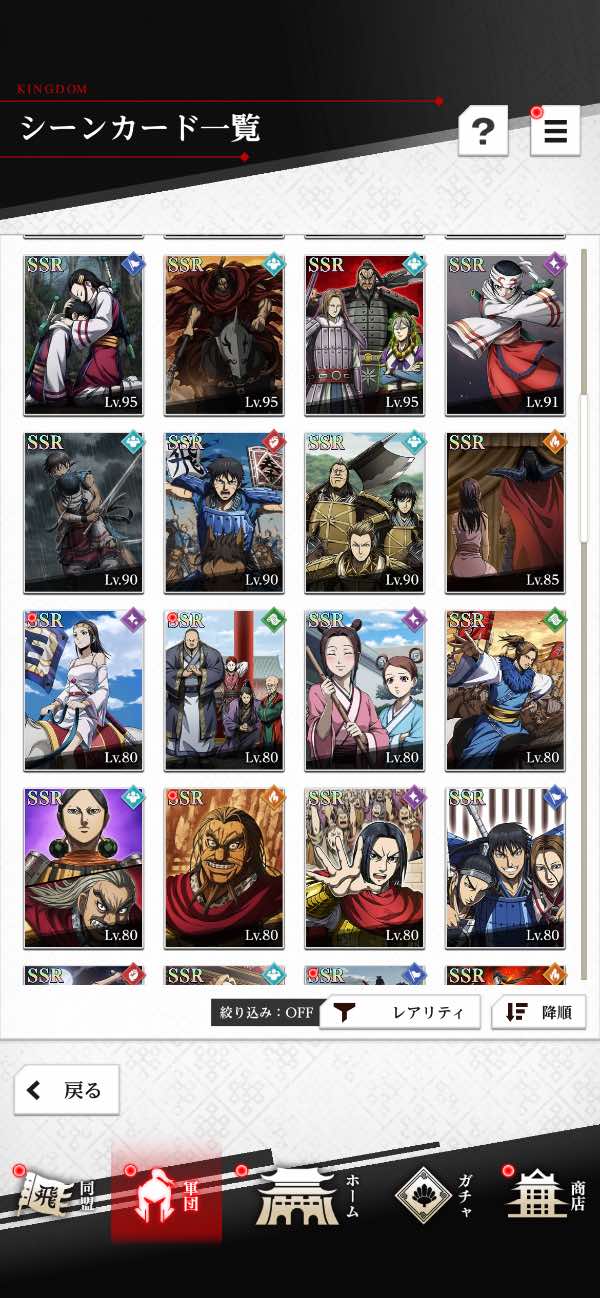Image resolution: width=600 pixels, height=1298 pixels.
Task: Open the Lv.91 white-robed warrior card
Action: (506, 334)
